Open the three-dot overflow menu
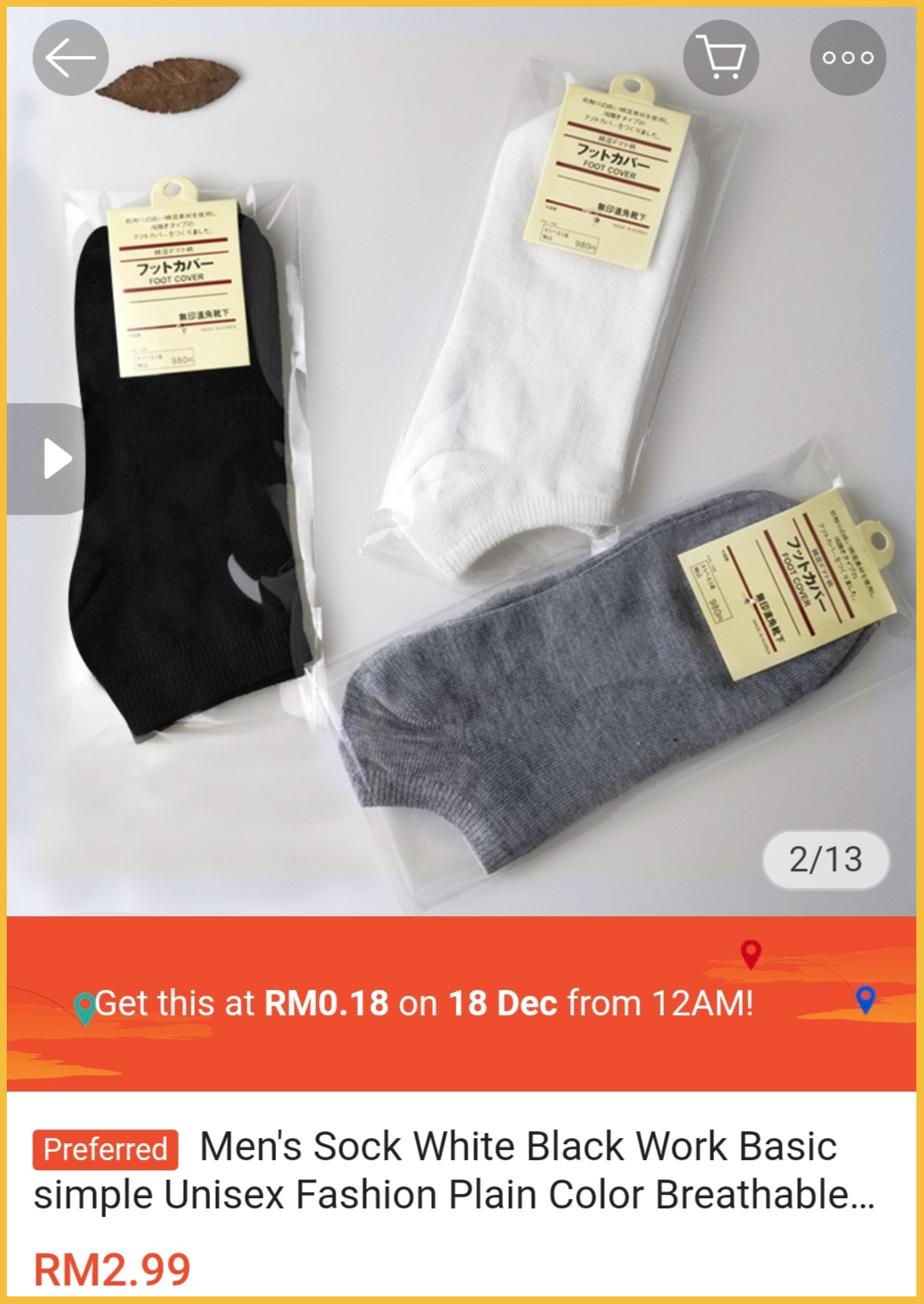Viewport: 924px width, 1304px height. 848,58
